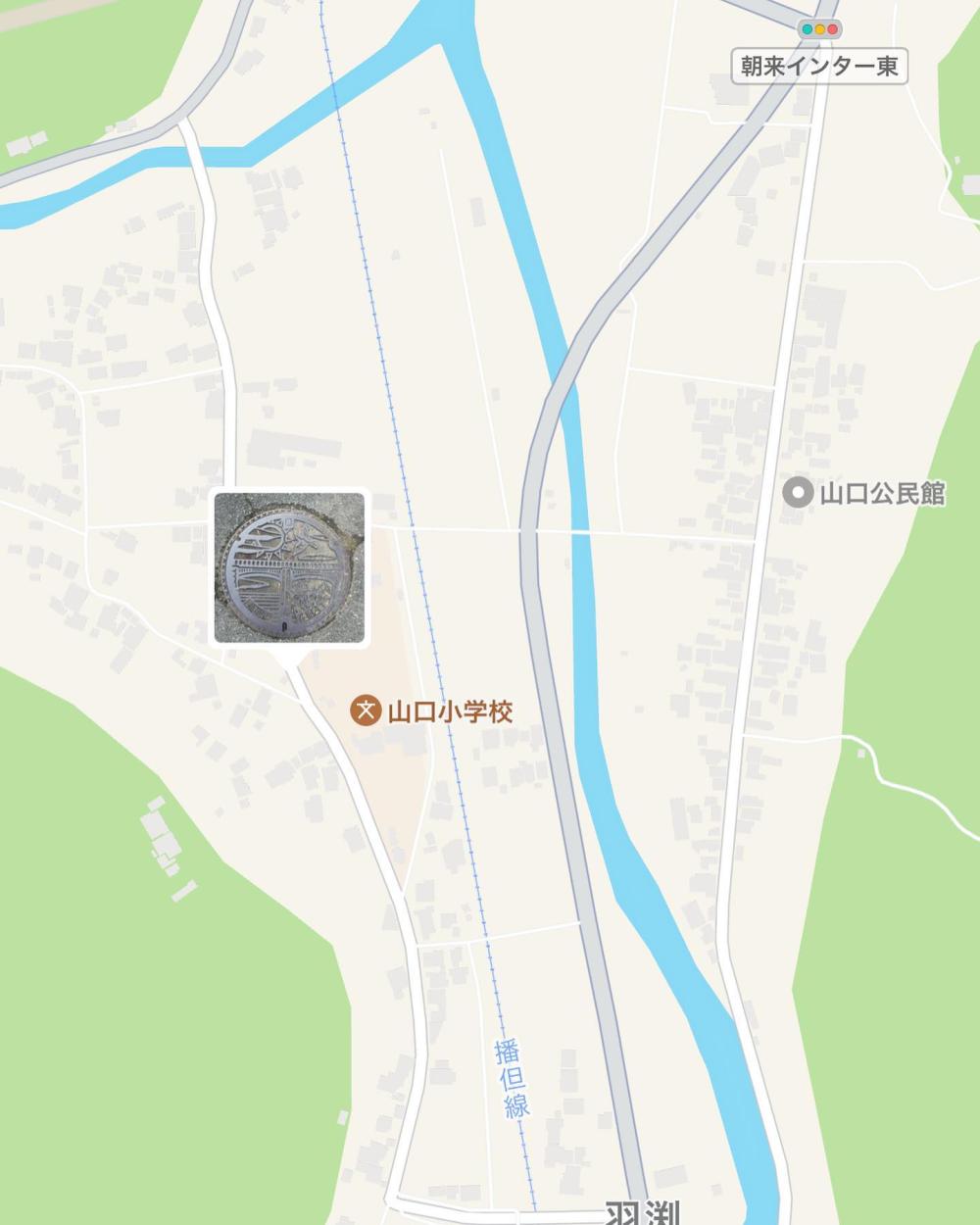Select the 山口小学校 school marker
The width and height of the screenshot is (980, 1225).
[x=366, y=710]
